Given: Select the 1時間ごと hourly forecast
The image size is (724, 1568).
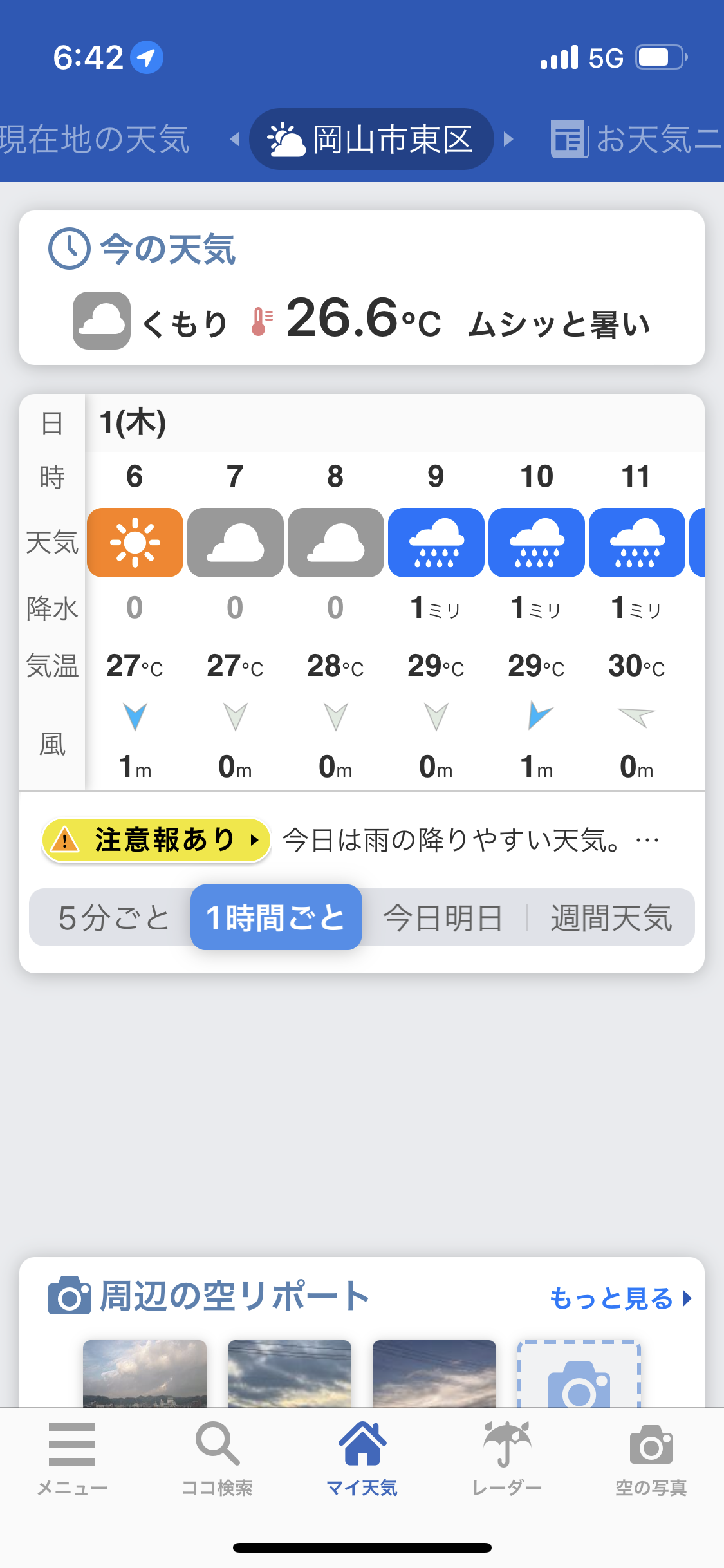Looking at the screenshot, I should (x=276, y=917).
